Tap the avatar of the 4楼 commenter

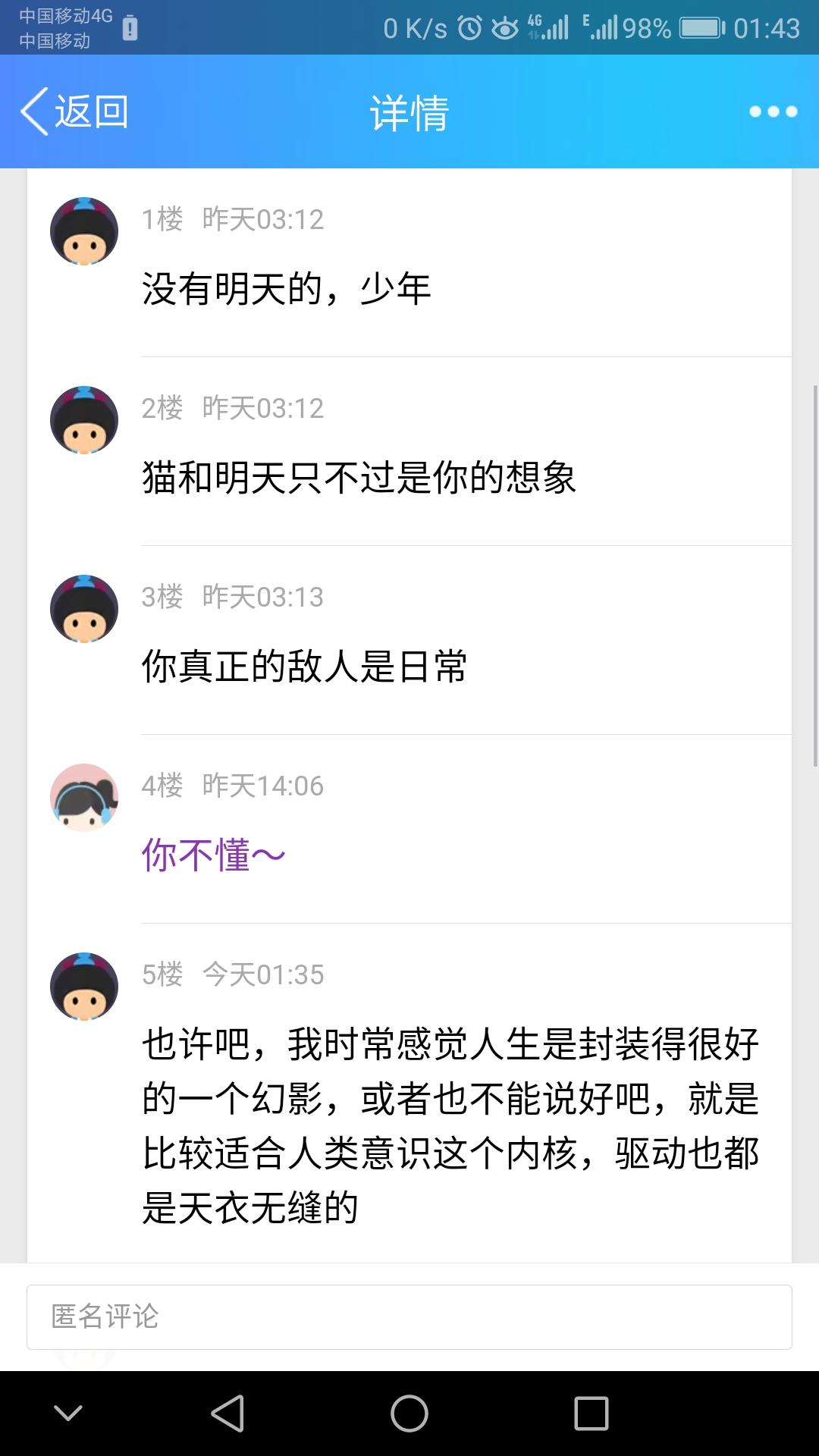click(x=84, y=798)
